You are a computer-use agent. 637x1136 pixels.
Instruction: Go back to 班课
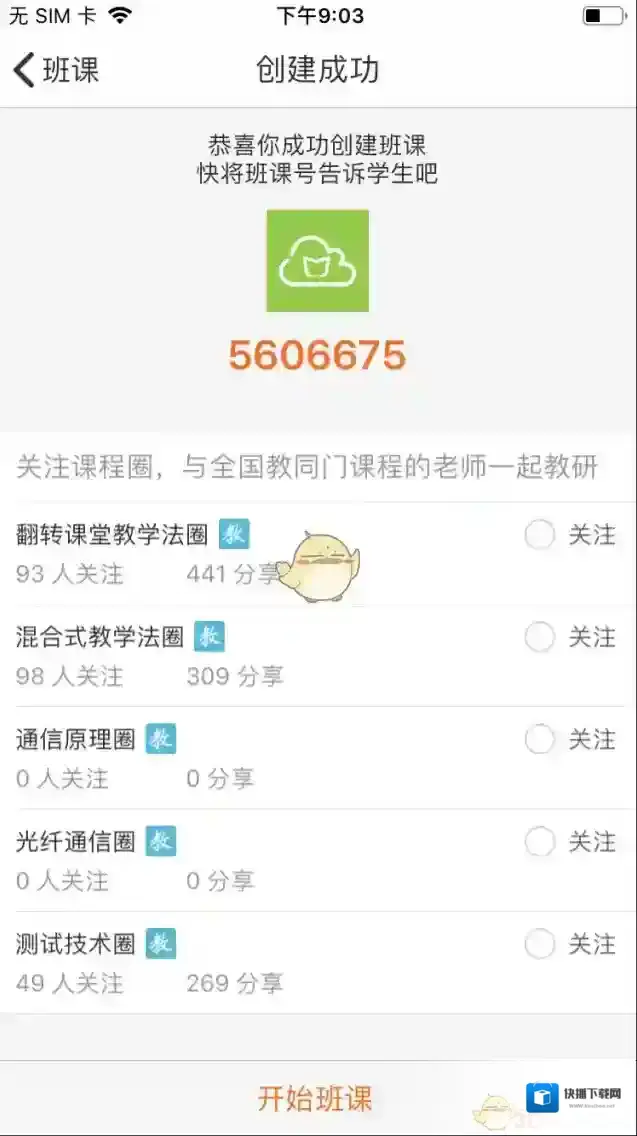pyautogui.click(x=56, y=70)
